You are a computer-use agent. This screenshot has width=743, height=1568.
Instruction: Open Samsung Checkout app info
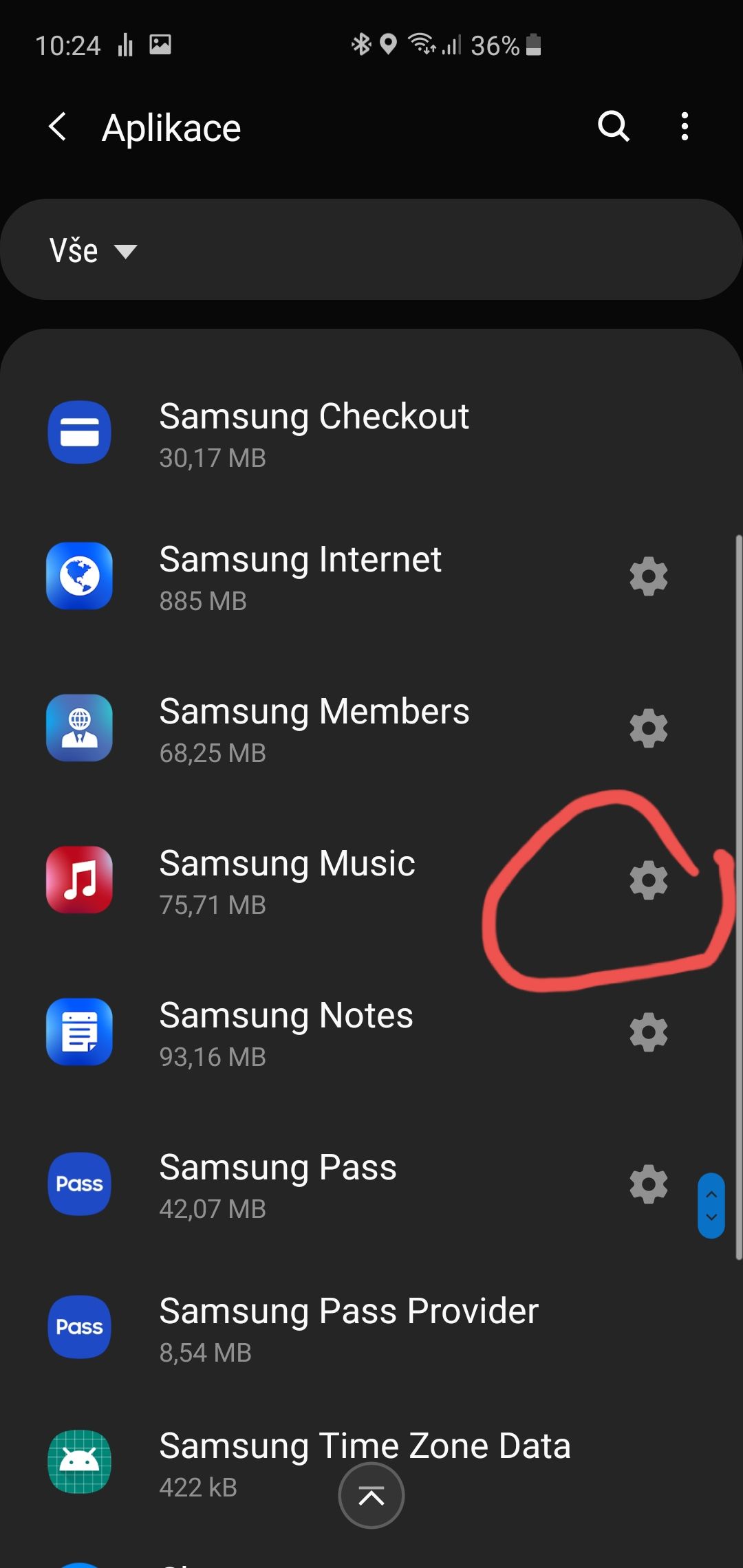click(314, 434)
